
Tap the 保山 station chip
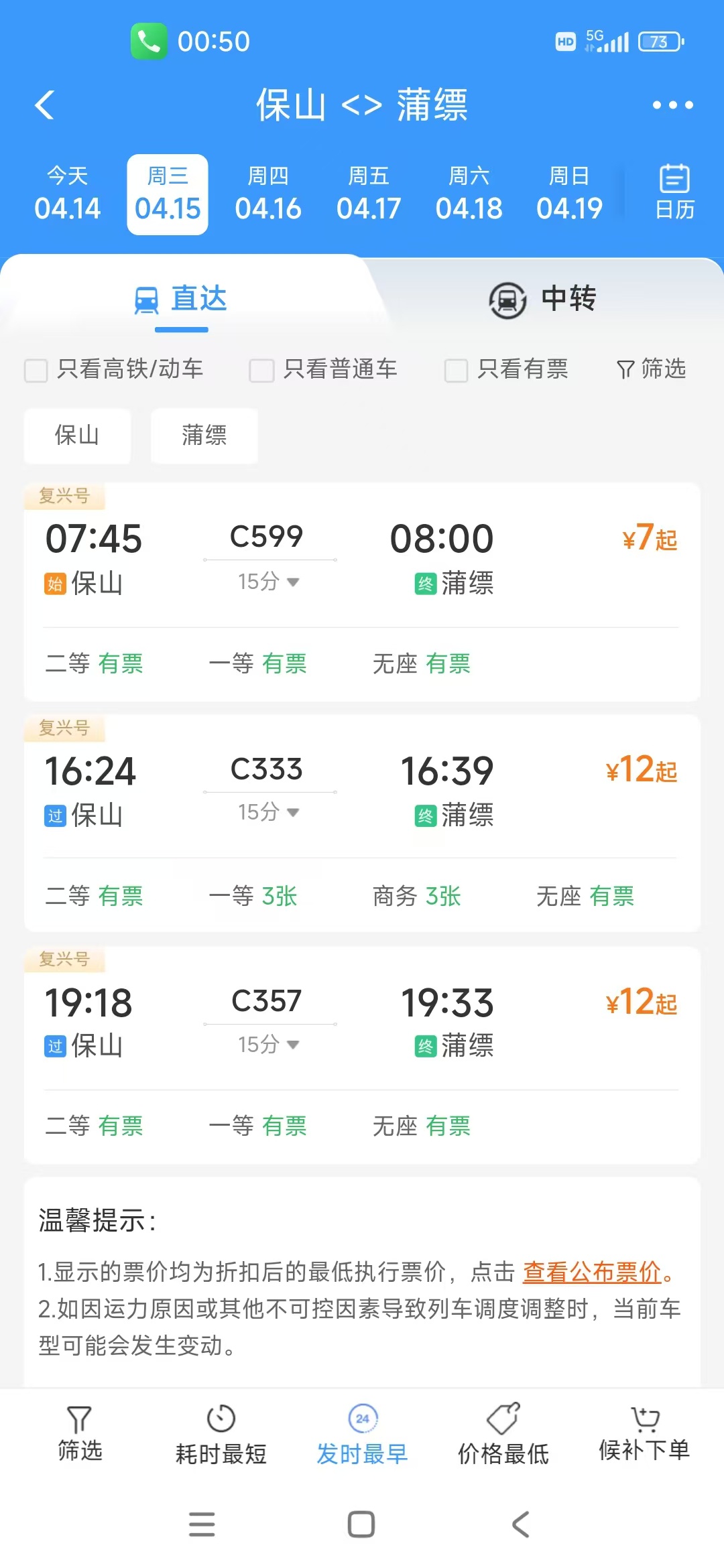pyautogui.click(x=77, y=436)
